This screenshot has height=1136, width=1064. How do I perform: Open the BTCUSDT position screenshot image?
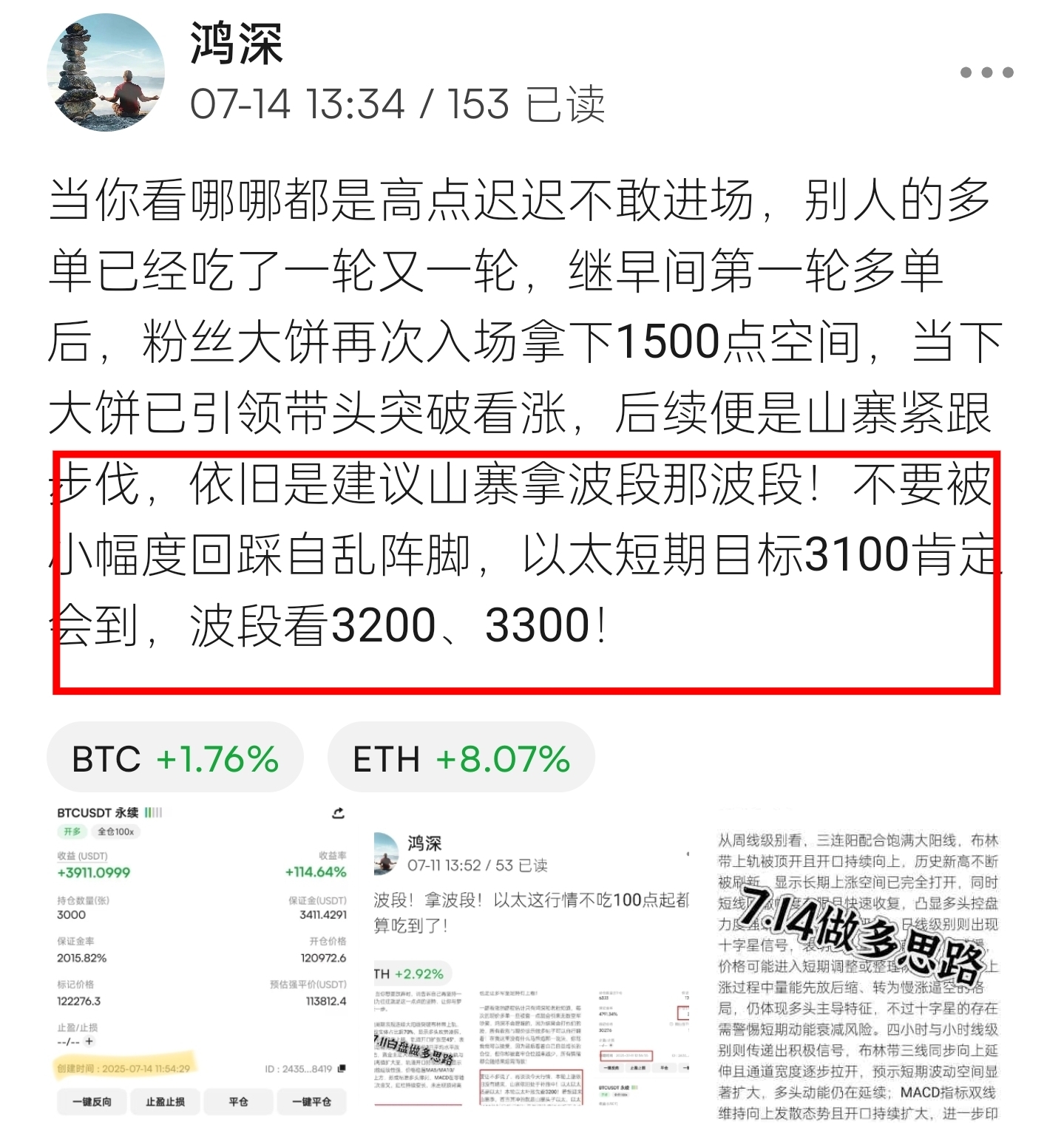coord(201,961)
